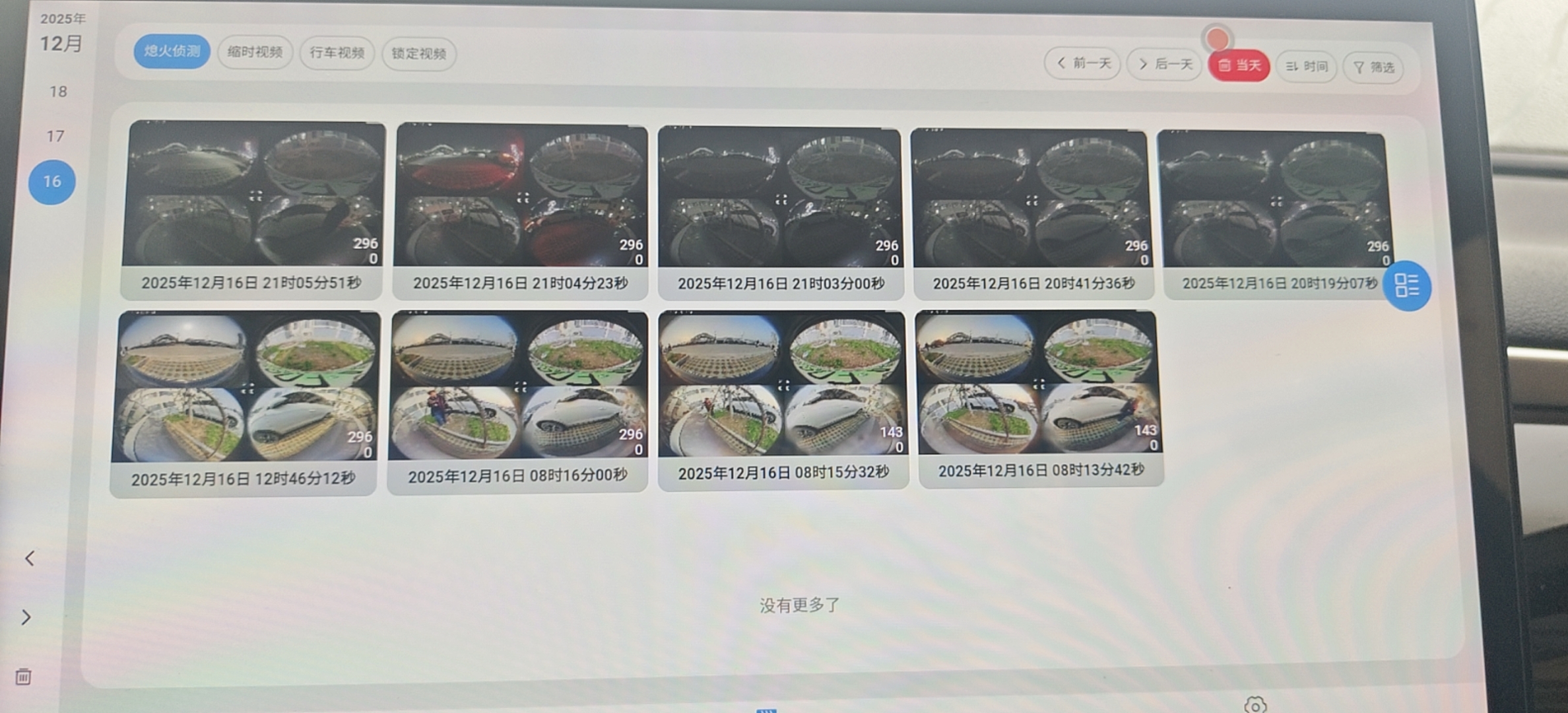This screenshot has width=1568, height=713.
Task: Go to previous day with 前一天
Action: 1083,63
